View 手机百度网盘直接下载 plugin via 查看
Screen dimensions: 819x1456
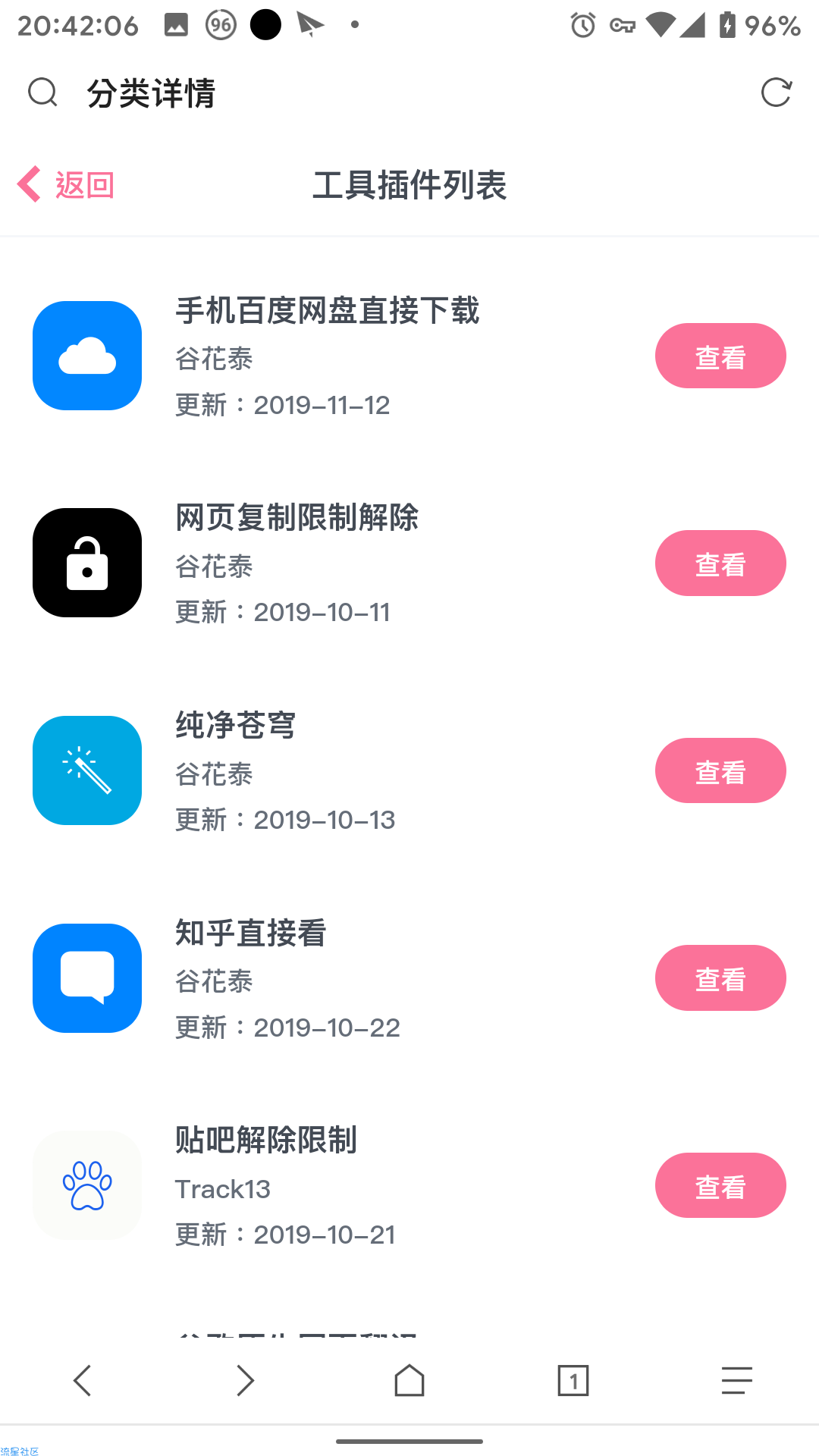720,356
